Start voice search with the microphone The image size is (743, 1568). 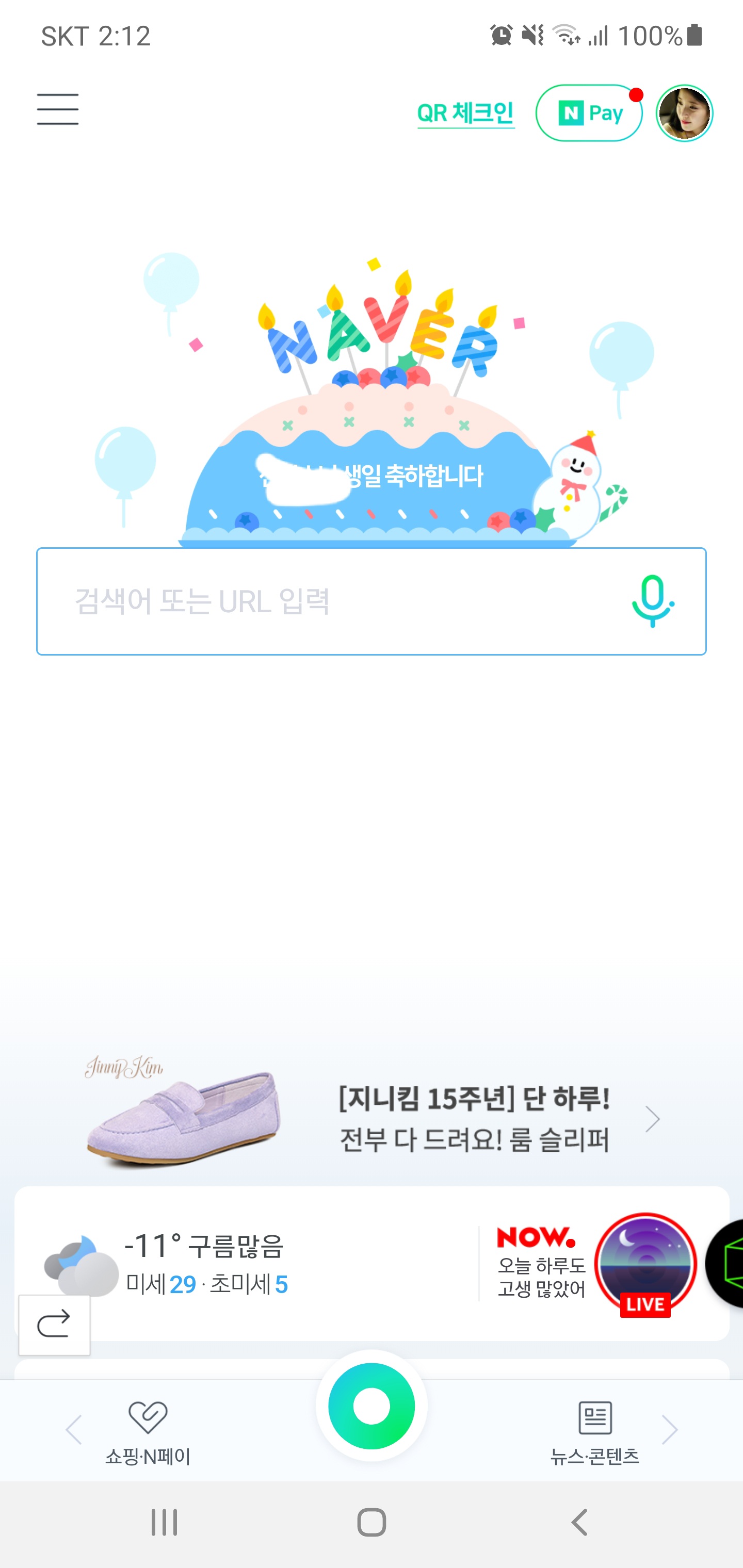[x=652, y=601]
